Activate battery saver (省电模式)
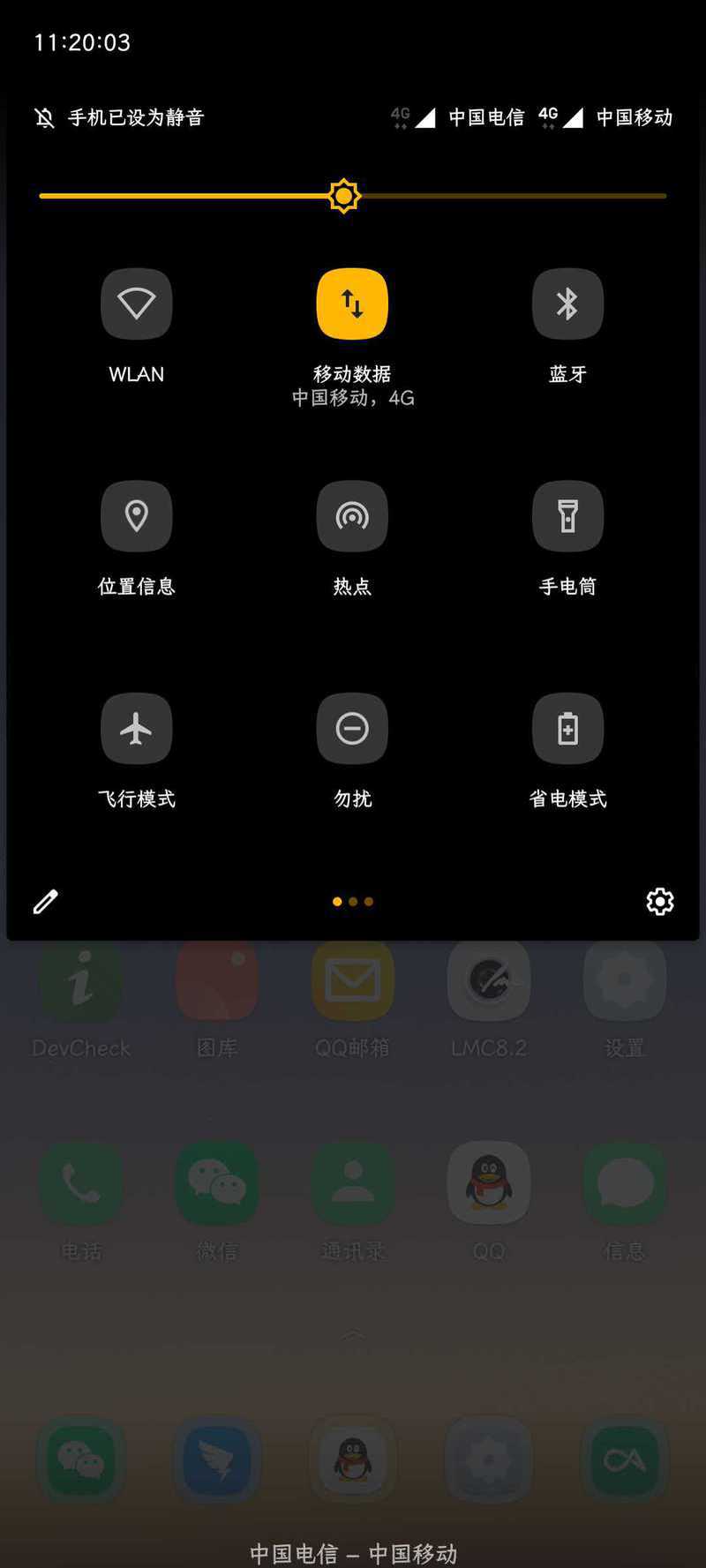 pos(567,729)
